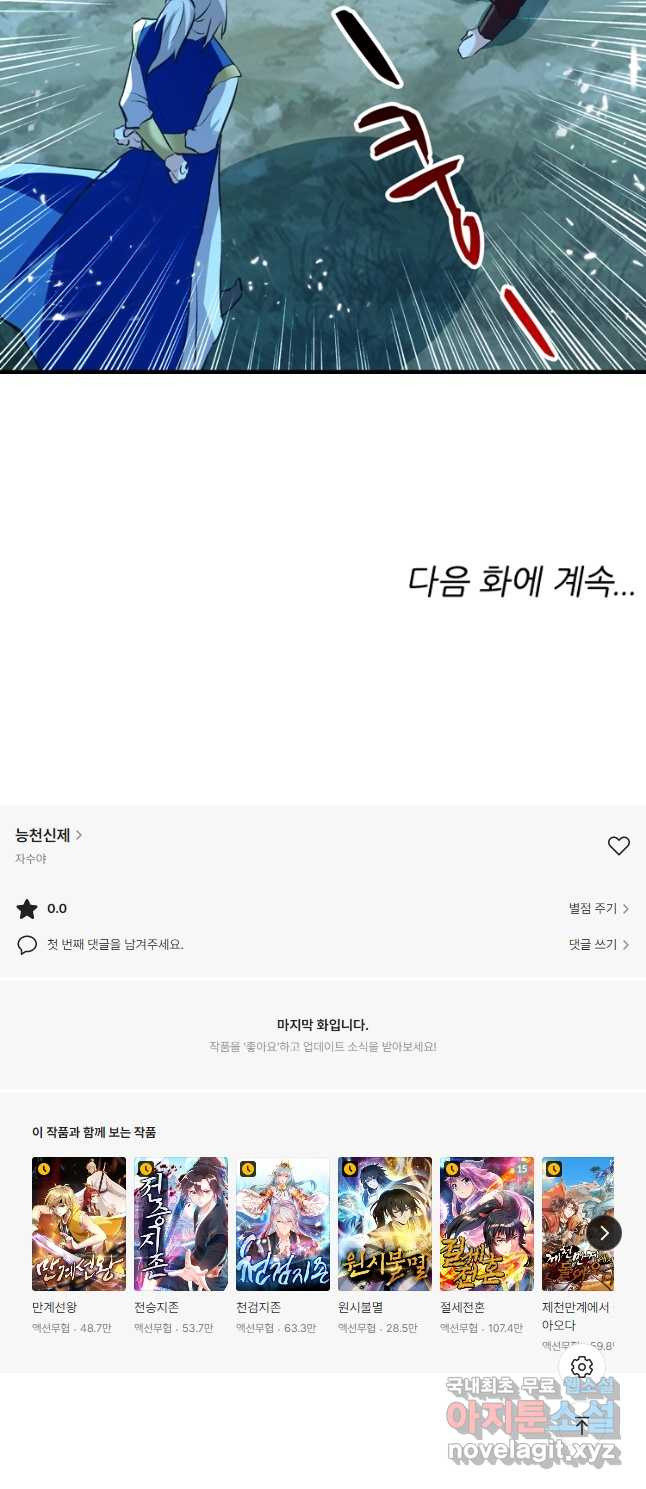Open the 만계선왕 recommended title

pos(79,1224)
